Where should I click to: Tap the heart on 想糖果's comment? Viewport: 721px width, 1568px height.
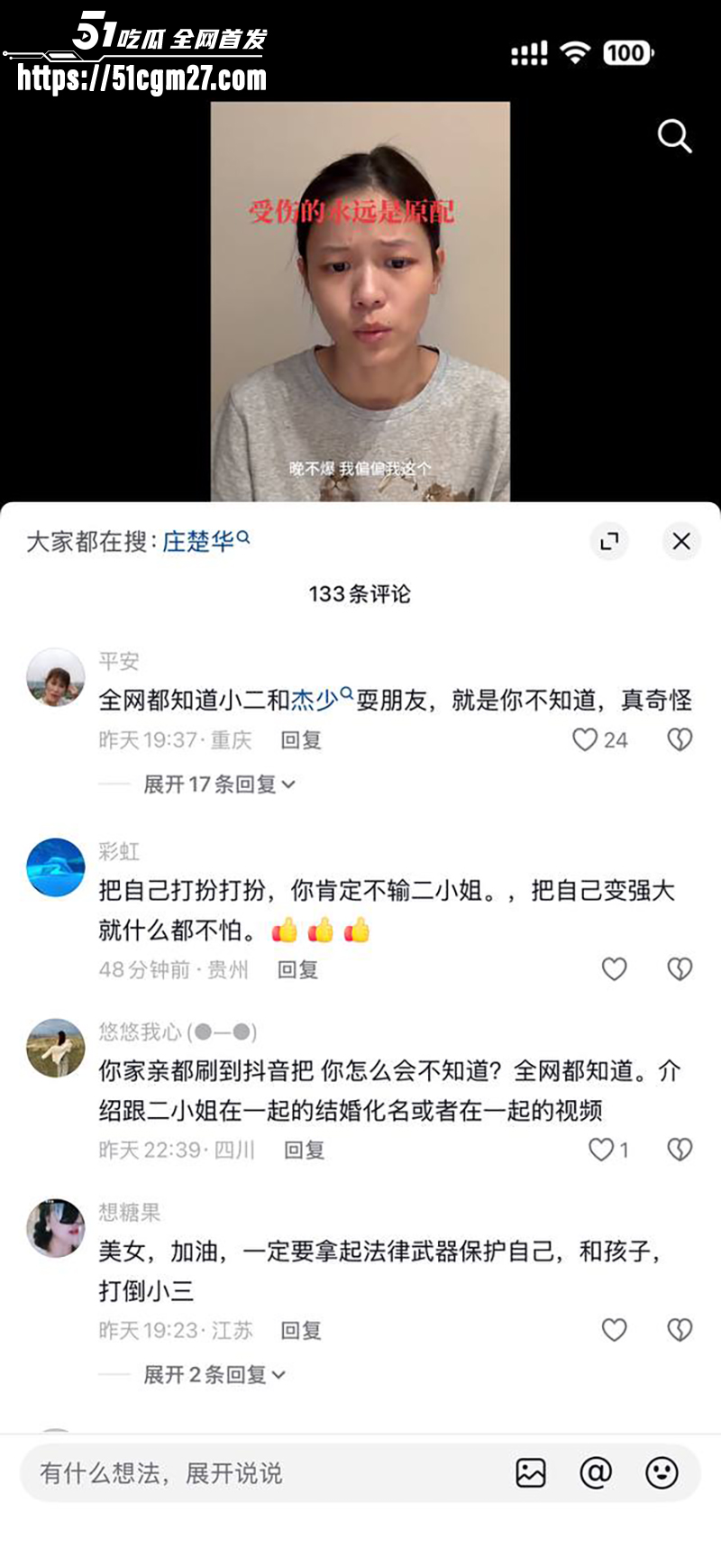(615, 1329)
